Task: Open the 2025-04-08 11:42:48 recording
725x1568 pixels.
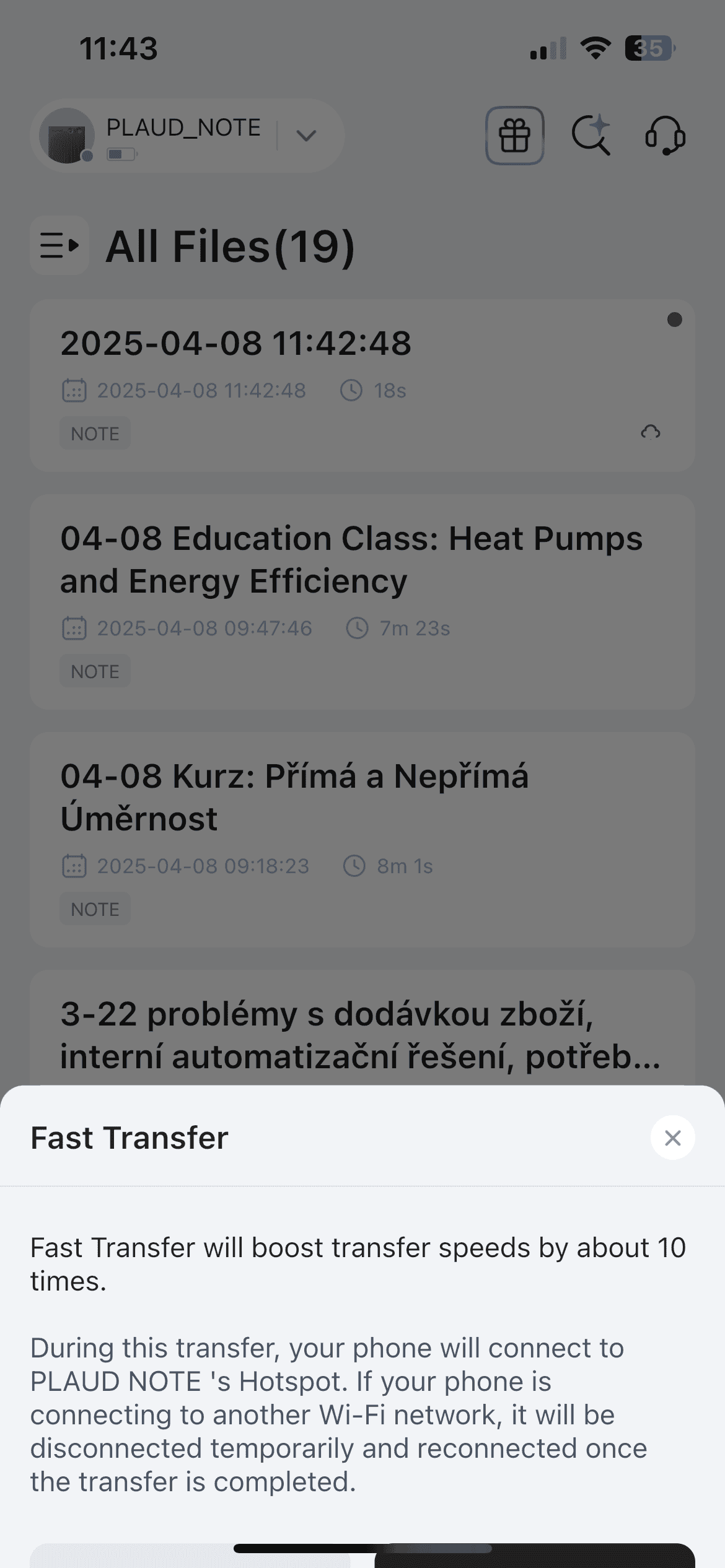Action: tap(235, 344)
